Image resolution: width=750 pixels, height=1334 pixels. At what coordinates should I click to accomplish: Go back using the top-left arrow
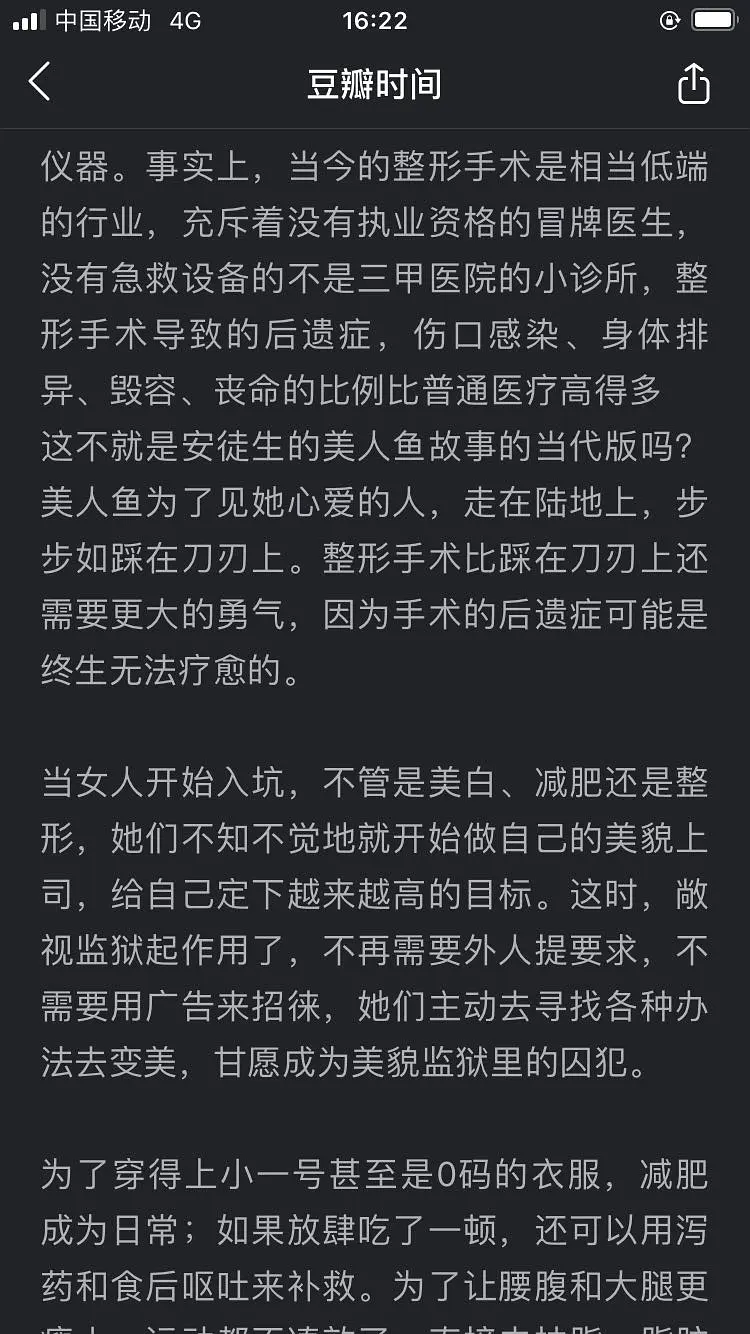click(x=39, y=82)
